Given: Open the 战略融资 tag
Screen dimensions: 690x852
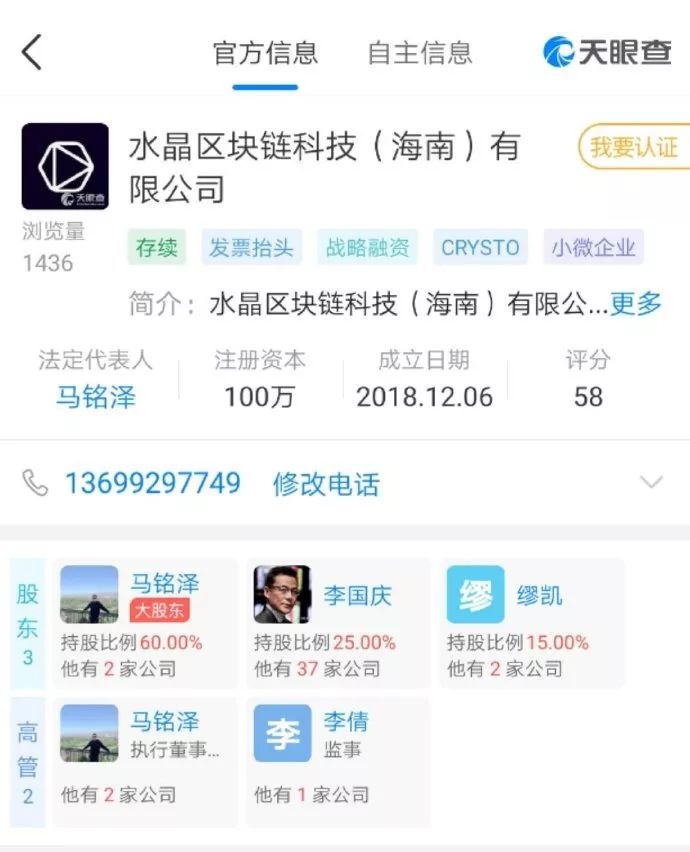Looking at the screenshot, I should (x=368, y=248).
